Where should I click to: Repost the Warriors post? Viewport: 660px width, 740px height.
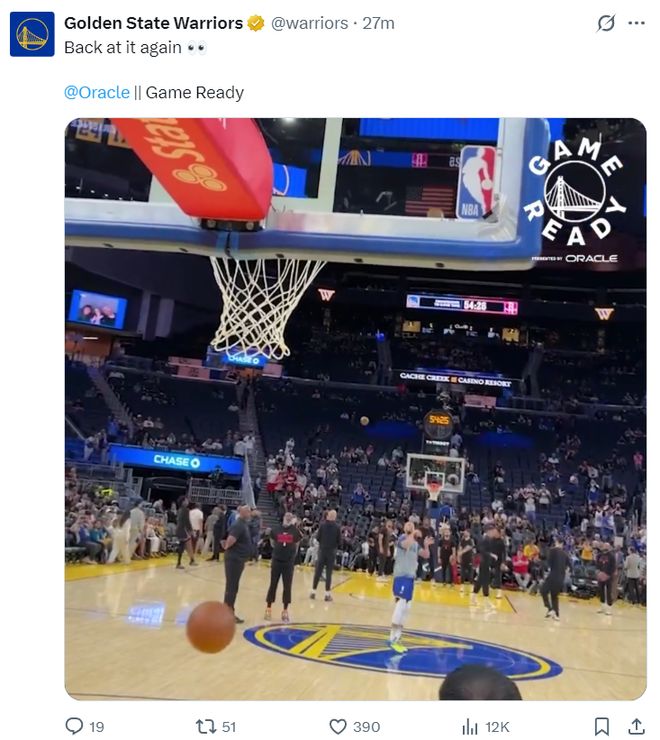point(207,726)
